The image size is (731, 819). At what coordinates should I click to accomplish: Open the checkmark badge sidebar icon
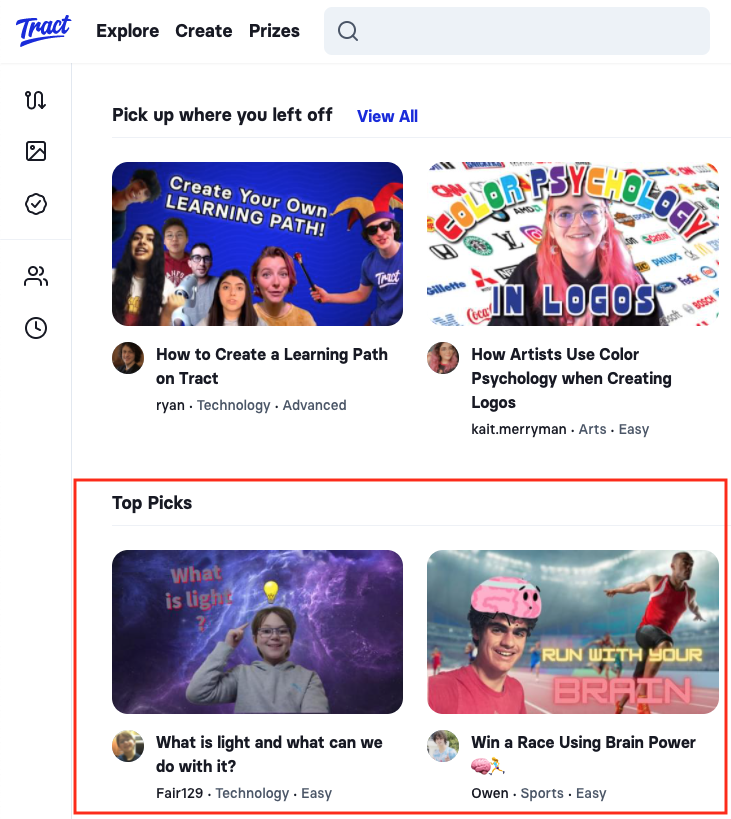tap(36, 204)
